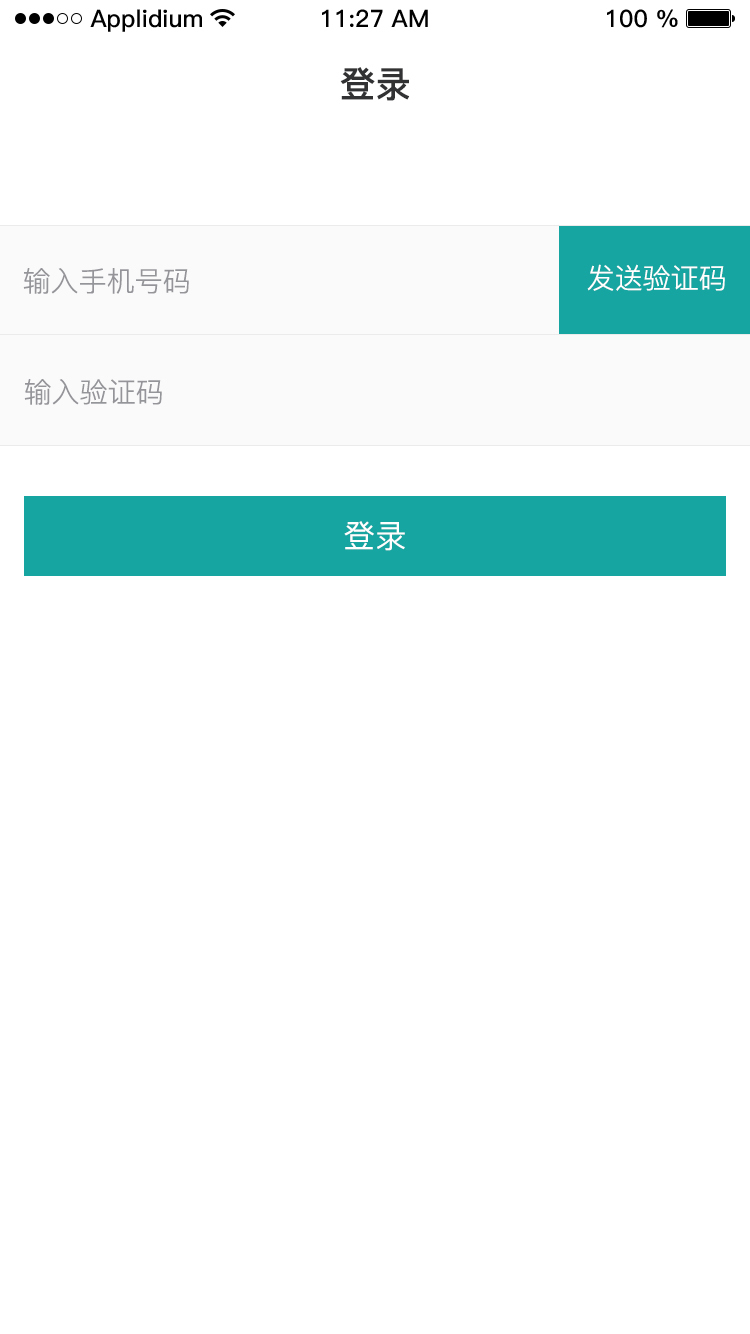The width and height of the screenshot is (750, 1334).
Task: Click the empty area below the login button
Action: [375, 800]
